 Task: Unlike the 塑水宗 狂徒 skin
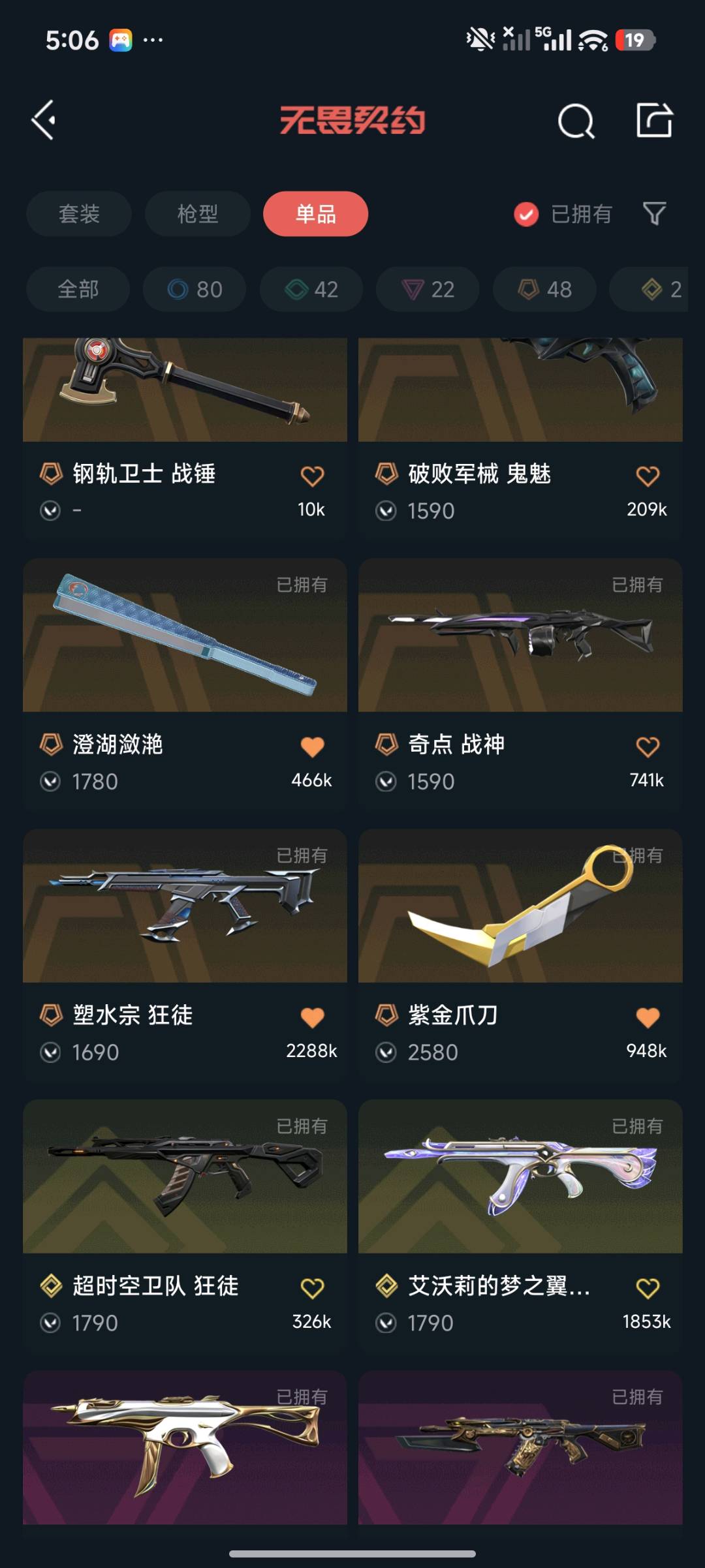[x=312, y=1017]
